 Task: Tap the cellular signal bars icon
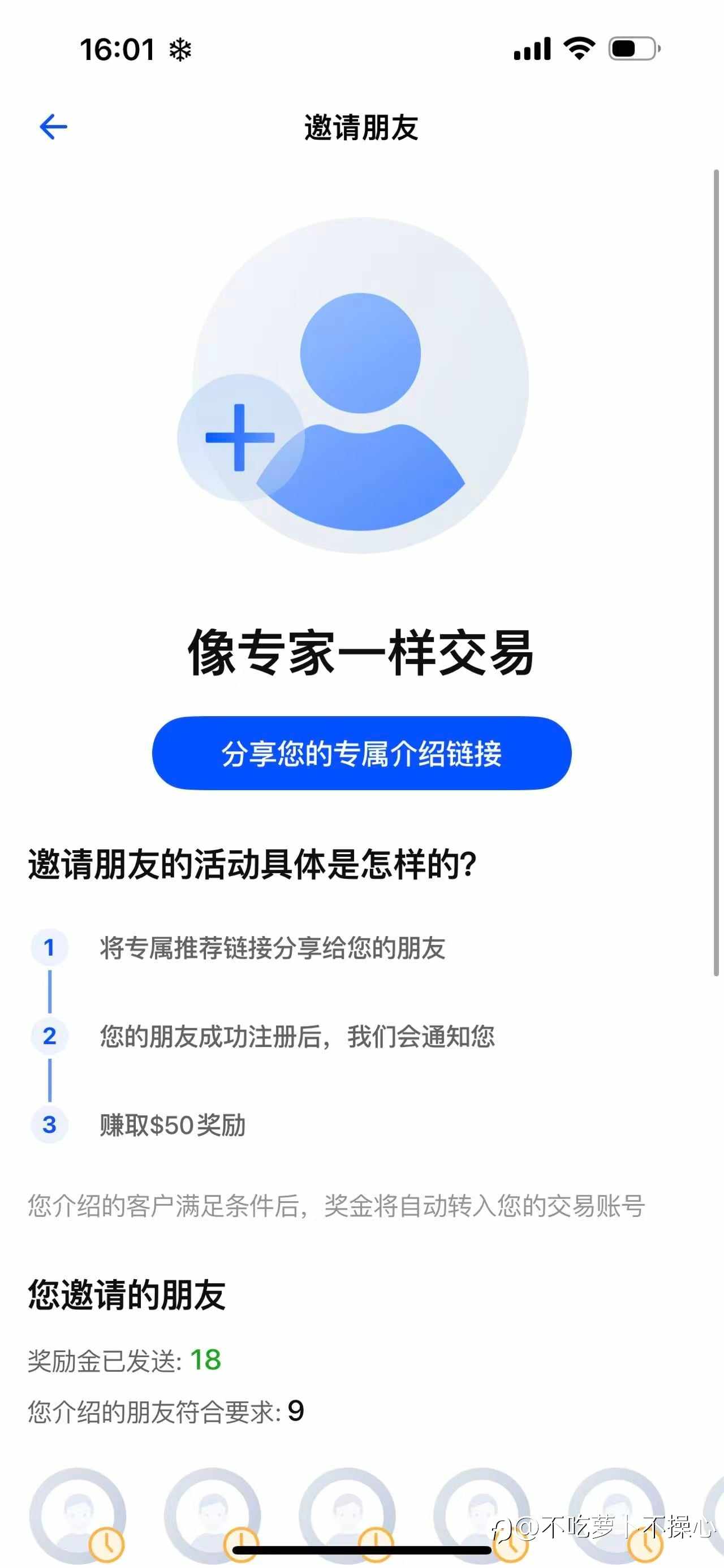(531, 50)
